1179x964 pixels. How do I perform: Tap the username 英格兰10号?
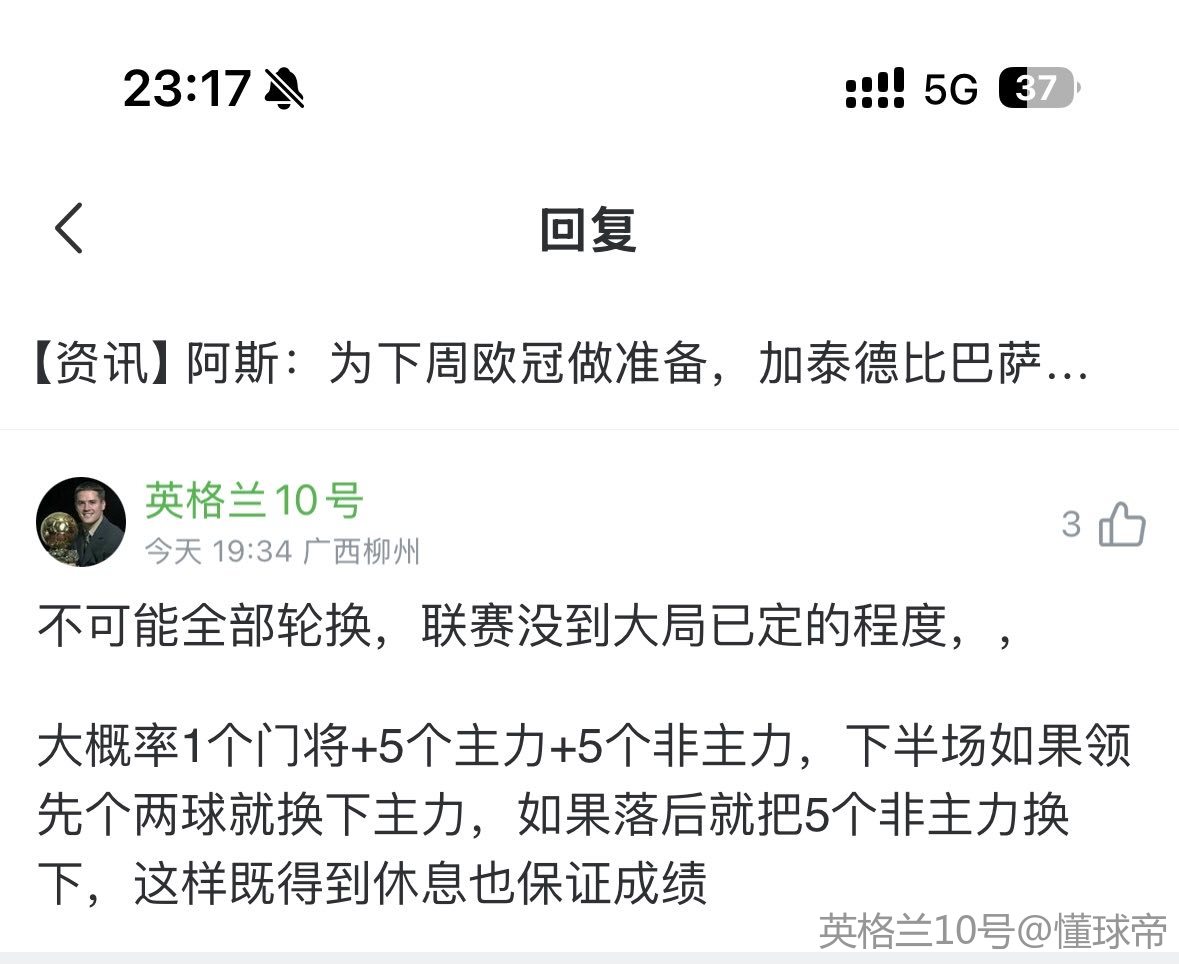point(254,500)
